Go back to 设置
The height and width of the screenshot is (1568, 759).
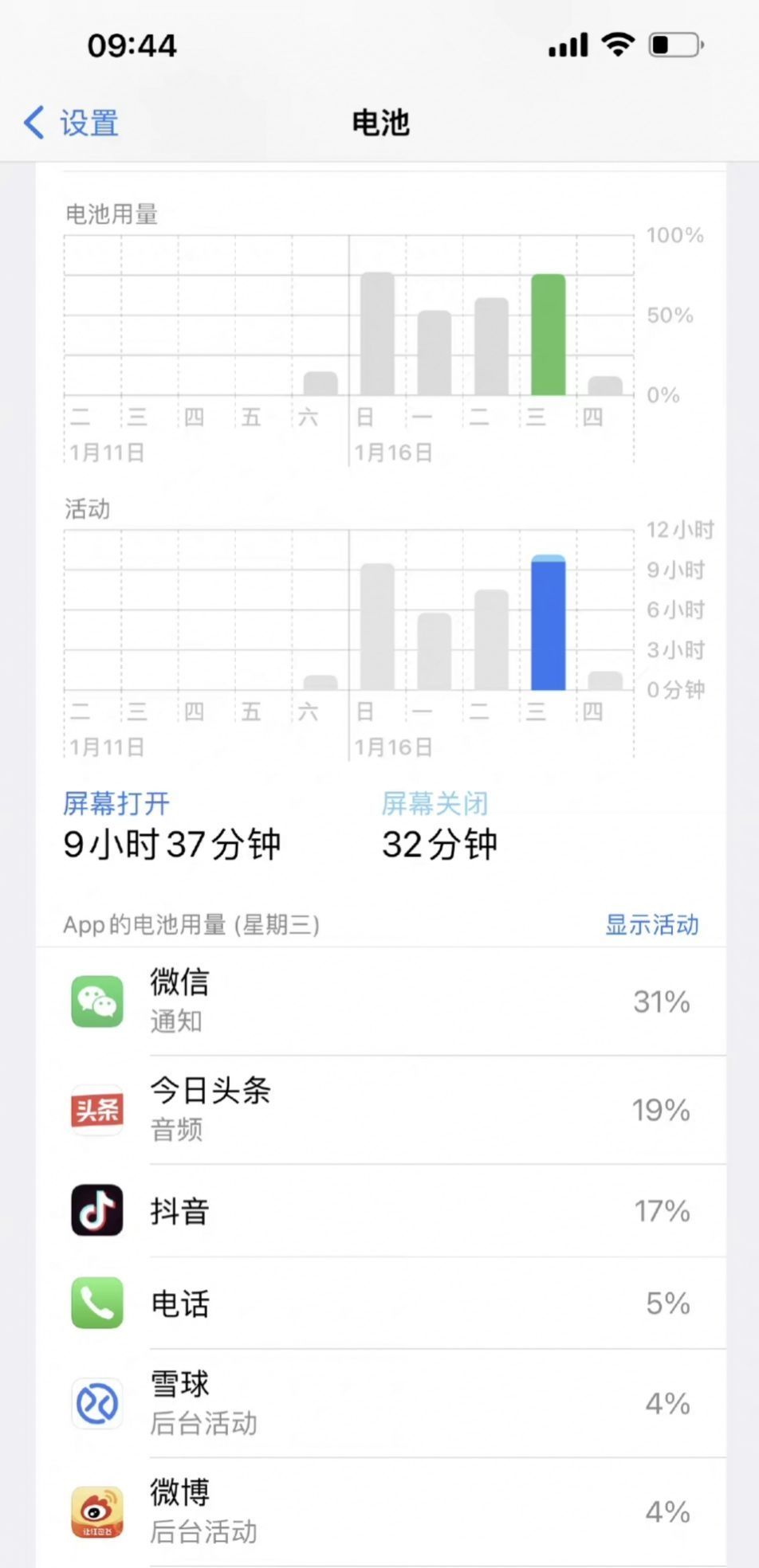coord(72,123)
